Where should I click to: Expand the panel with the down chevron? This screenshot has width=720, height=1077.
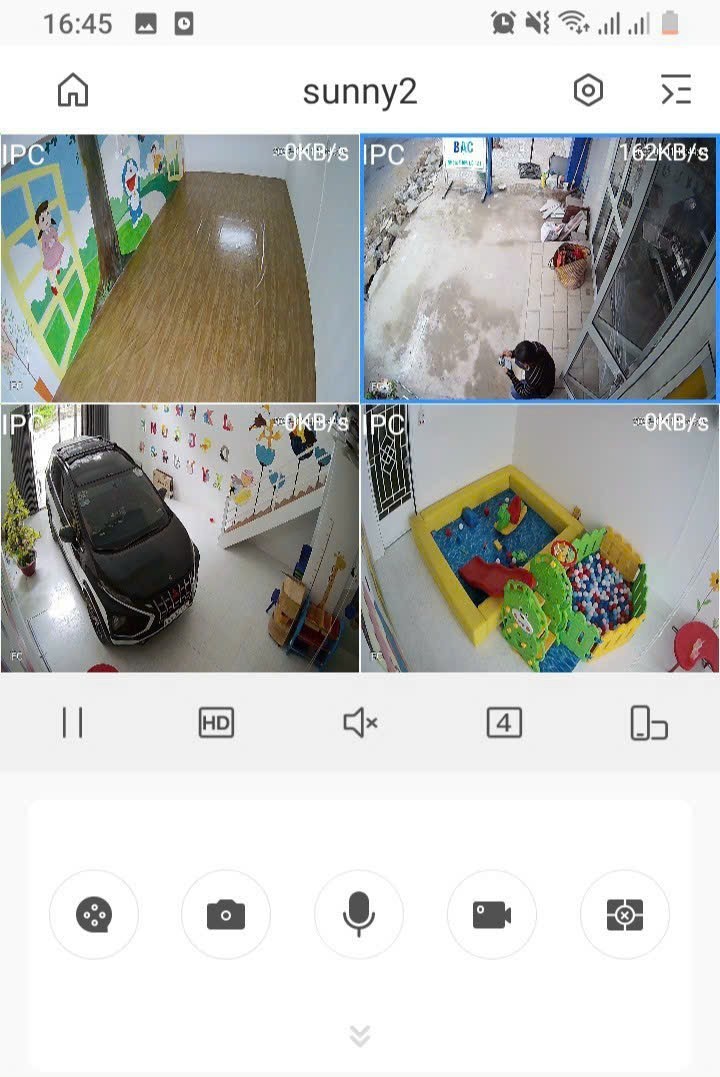pyautogui.click(x=360, y=1036)
